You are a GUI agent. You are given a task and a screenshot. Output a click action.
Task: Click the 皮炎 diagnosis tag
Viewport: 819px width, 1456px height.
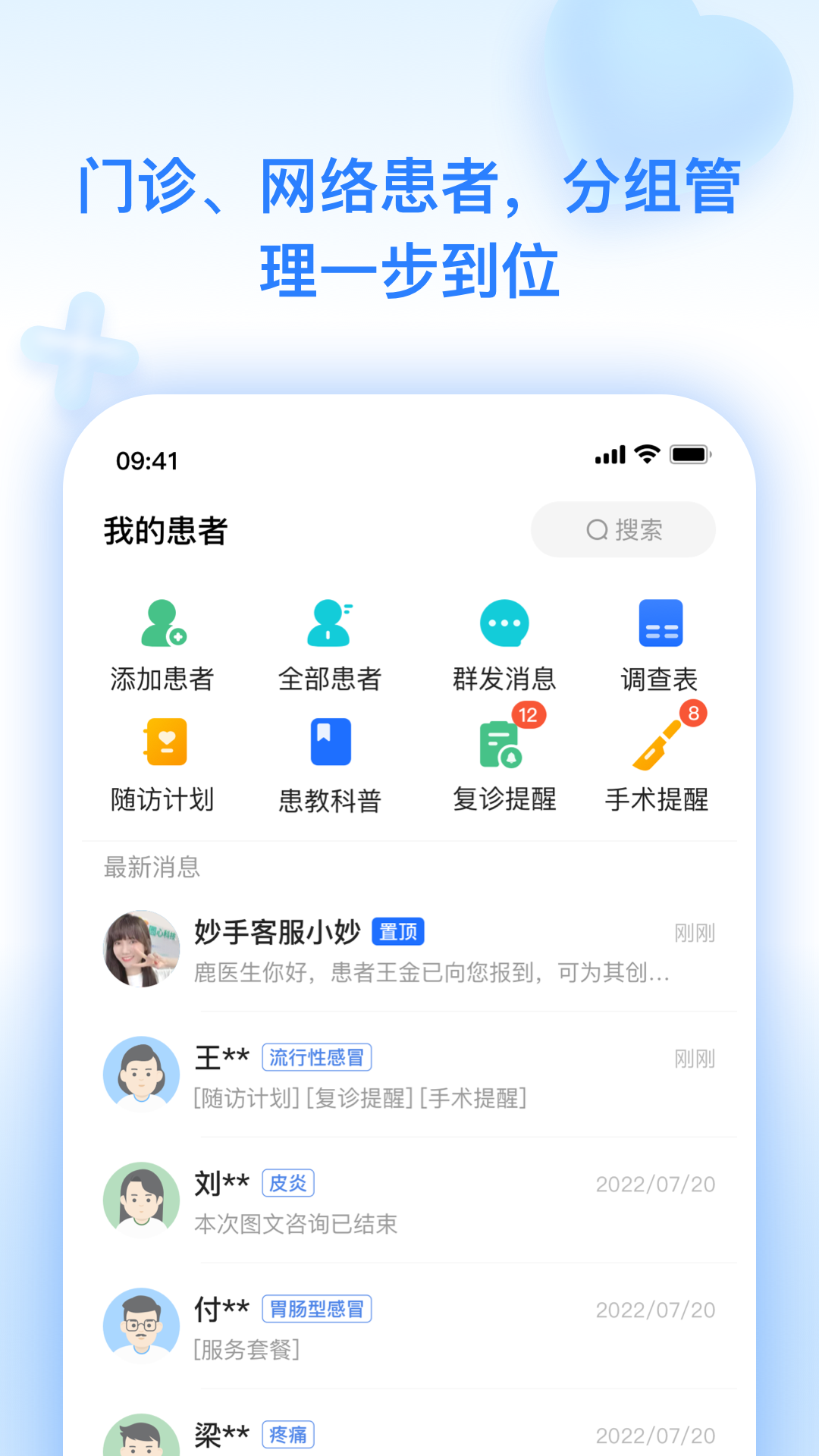(x=287, y=1183)
